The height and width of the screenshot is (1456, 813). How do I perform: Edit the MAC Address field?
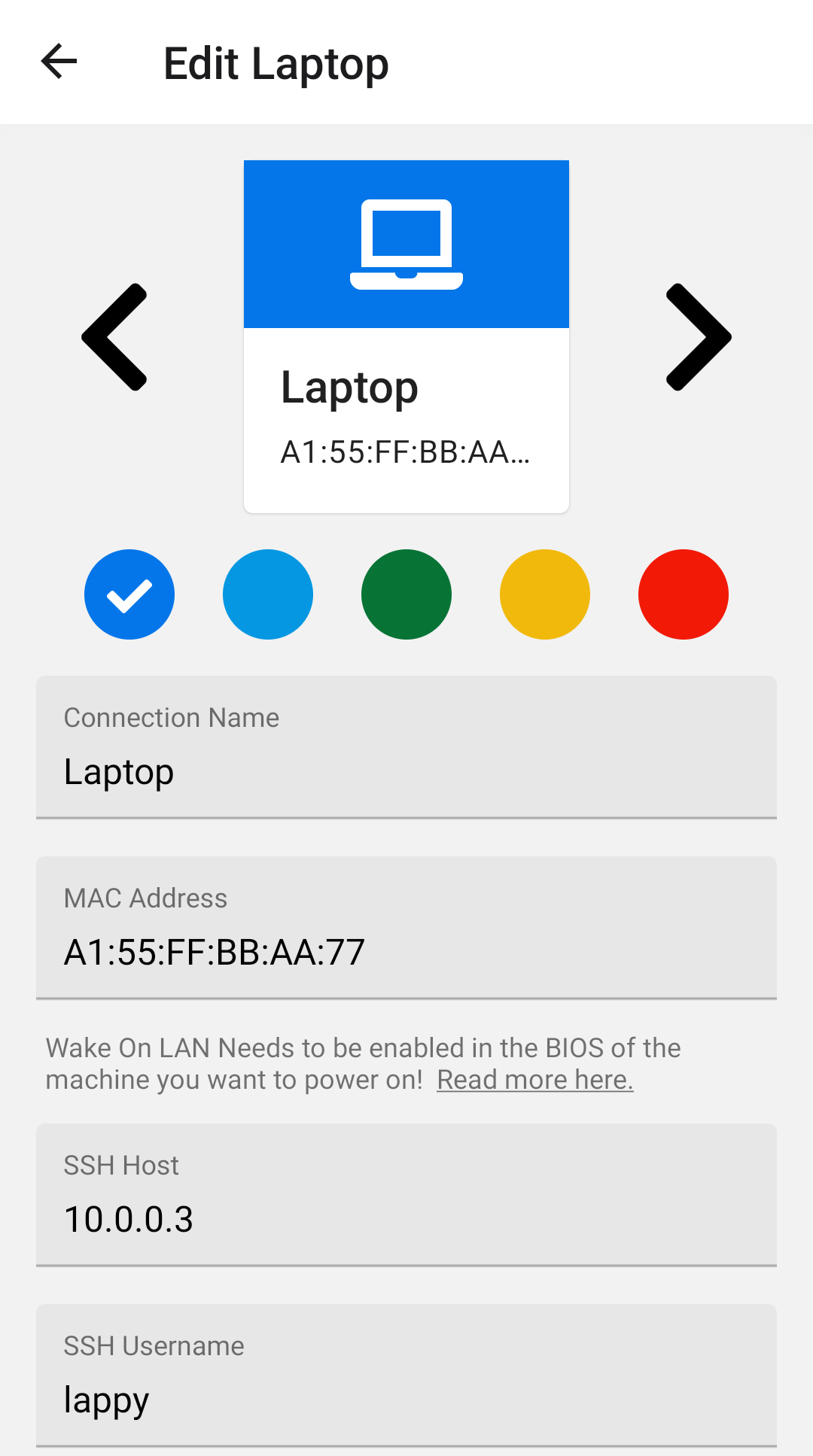[406, 928]
